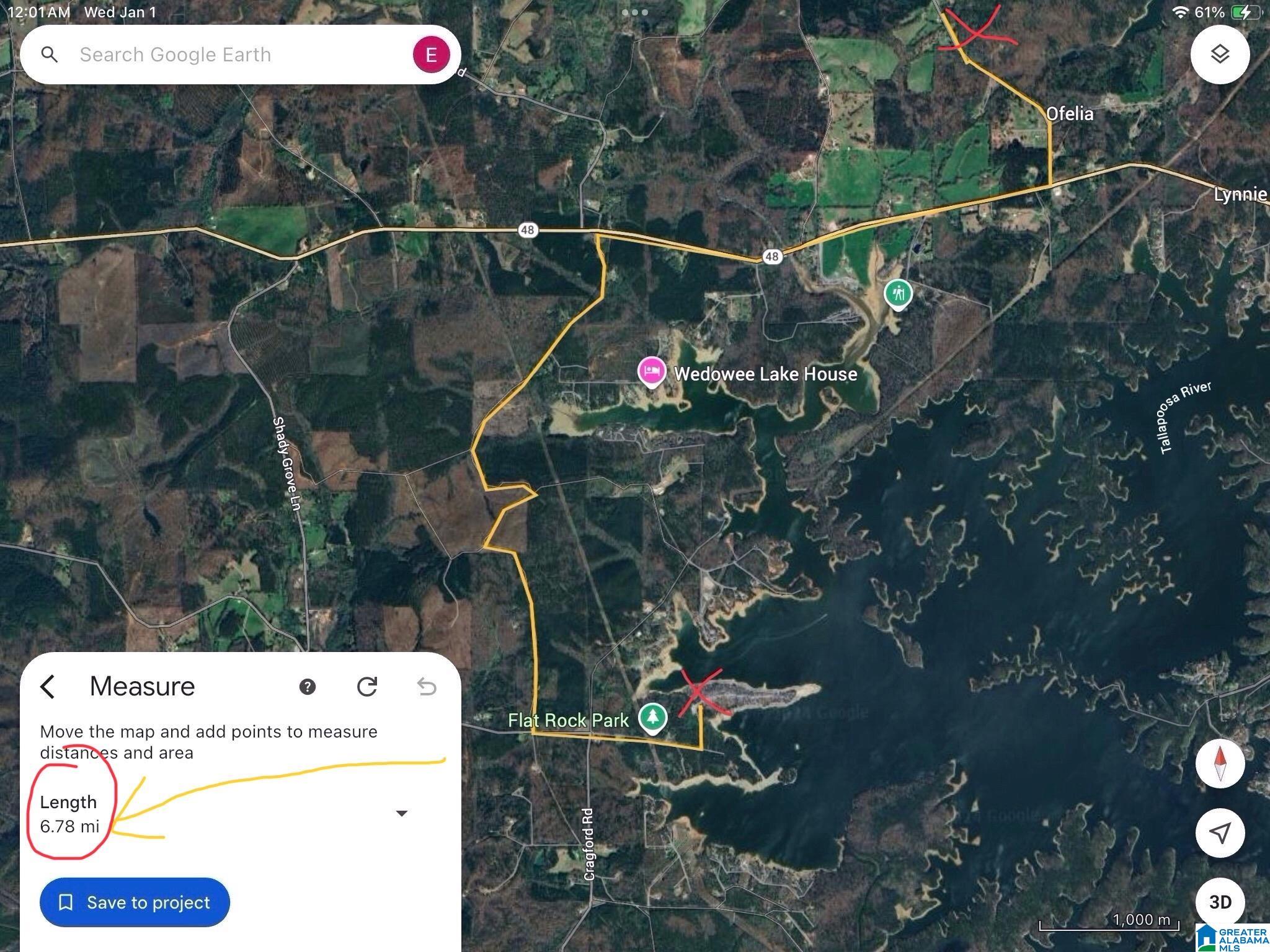Reset map orientation with the compass
The height and width of the screenshot is (952, 1270).
tap(1220, 763)
